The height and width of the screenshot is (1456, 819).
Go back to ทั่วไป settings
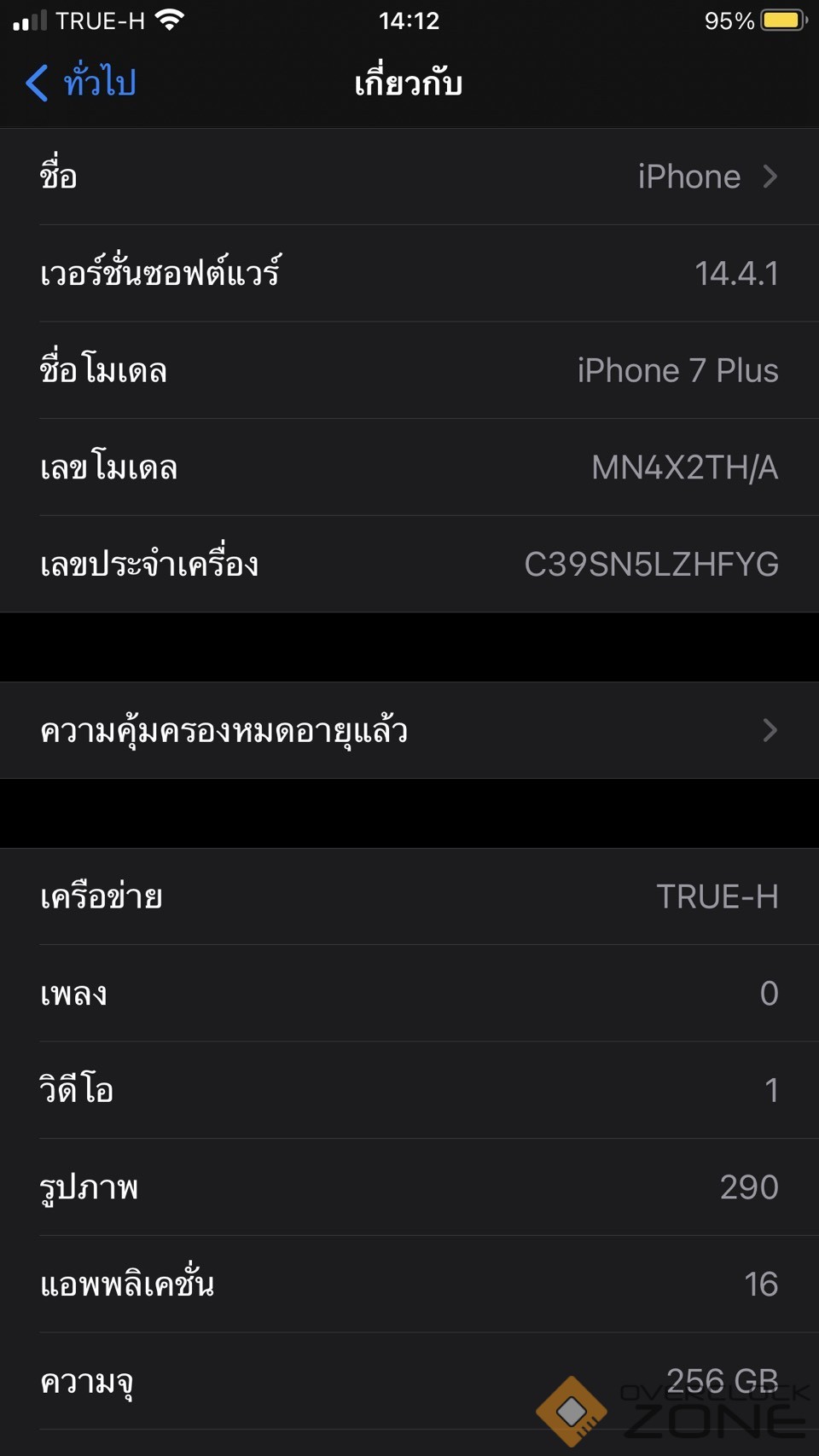[x=81, y=83]
